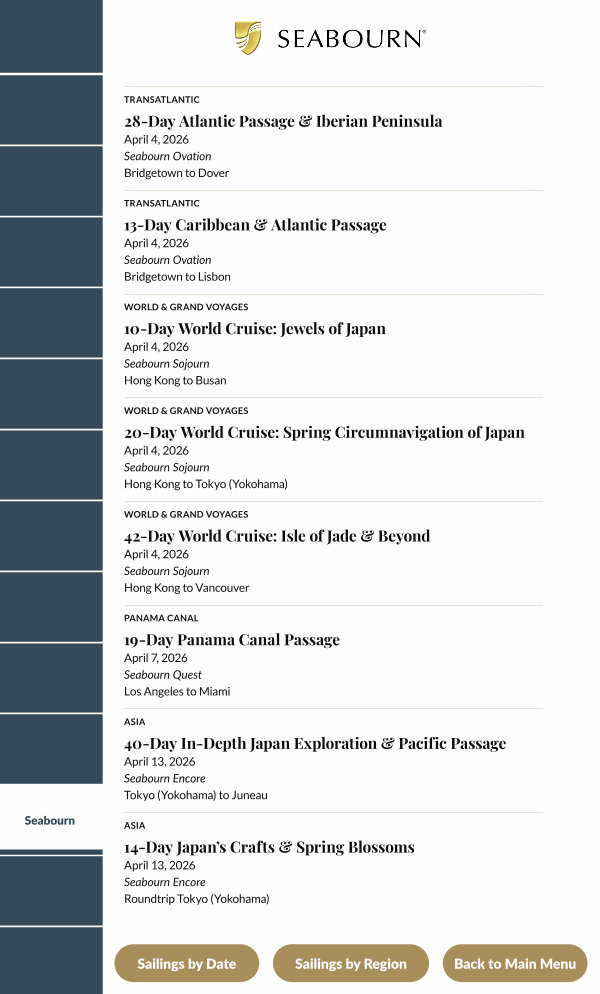View 13-Day Caribbean & Atlantic Passage cruise
This screenshot has height=994, width=600.
(255, 225)
